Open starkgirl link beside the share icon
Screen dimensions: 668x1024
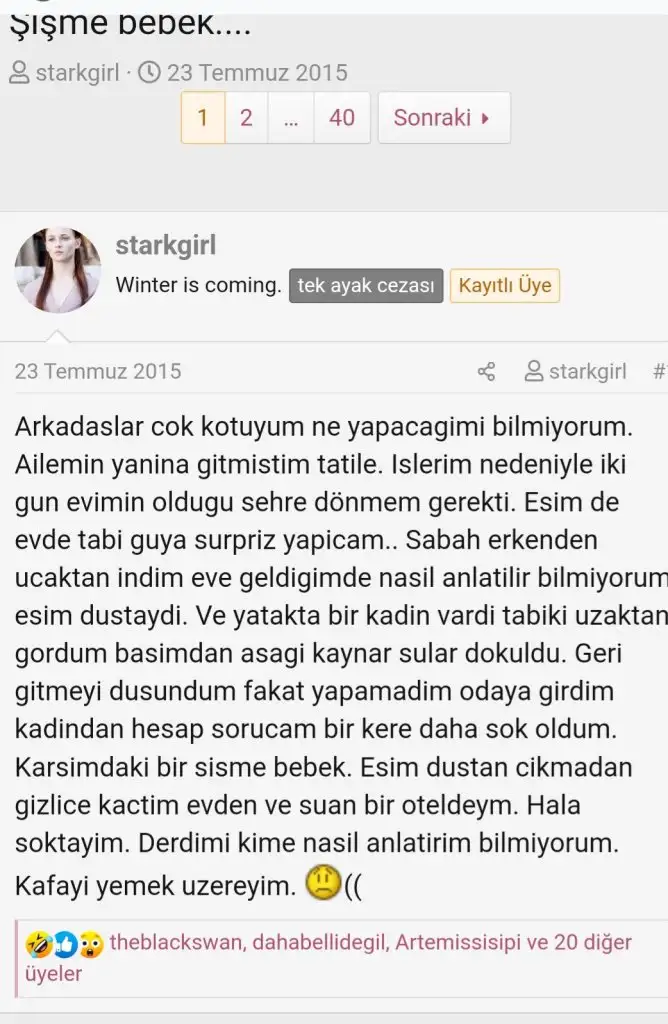tap(587, 372)
